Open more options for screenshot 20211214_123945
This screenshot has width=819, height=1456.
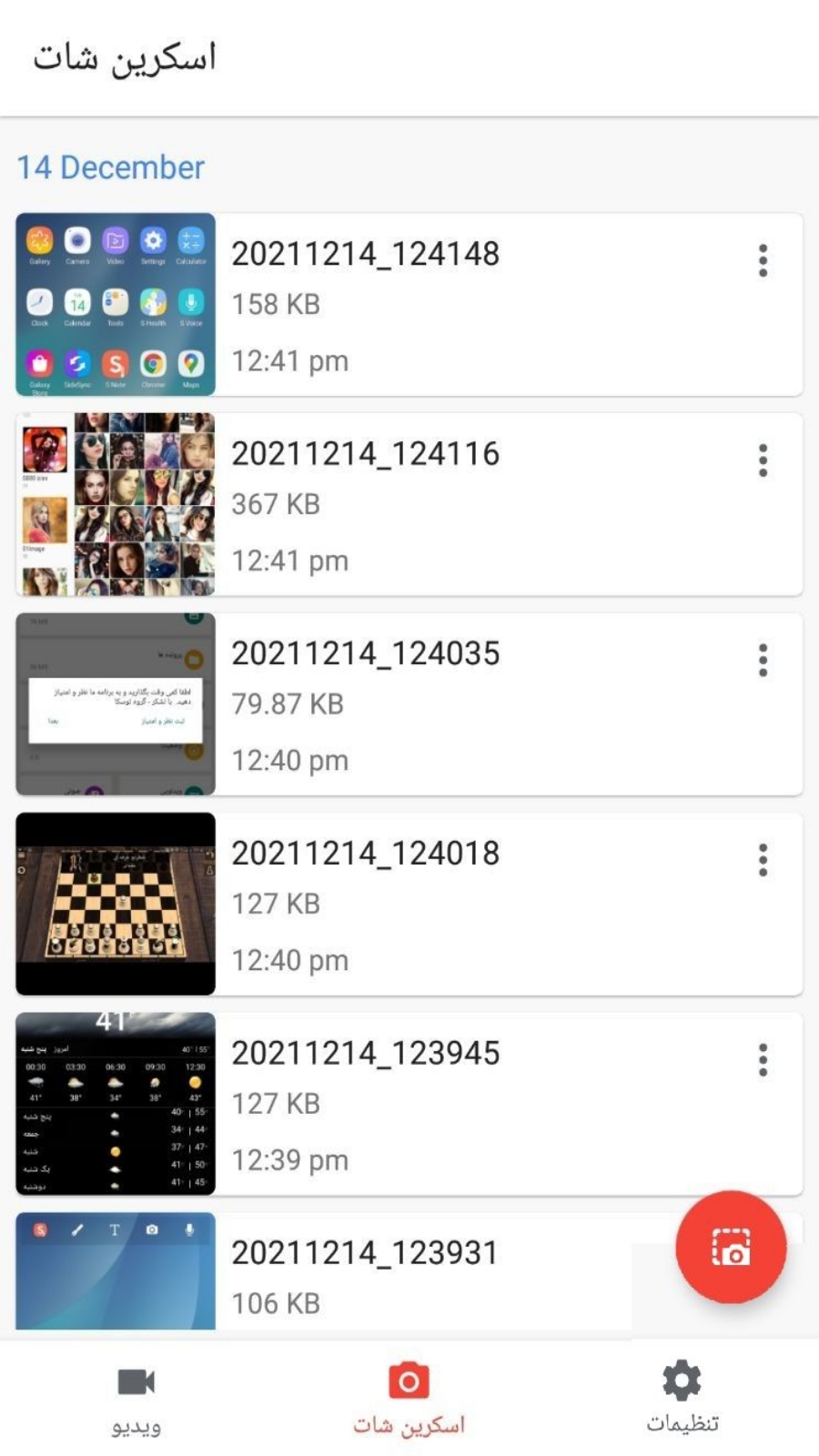click(763, 1059)
